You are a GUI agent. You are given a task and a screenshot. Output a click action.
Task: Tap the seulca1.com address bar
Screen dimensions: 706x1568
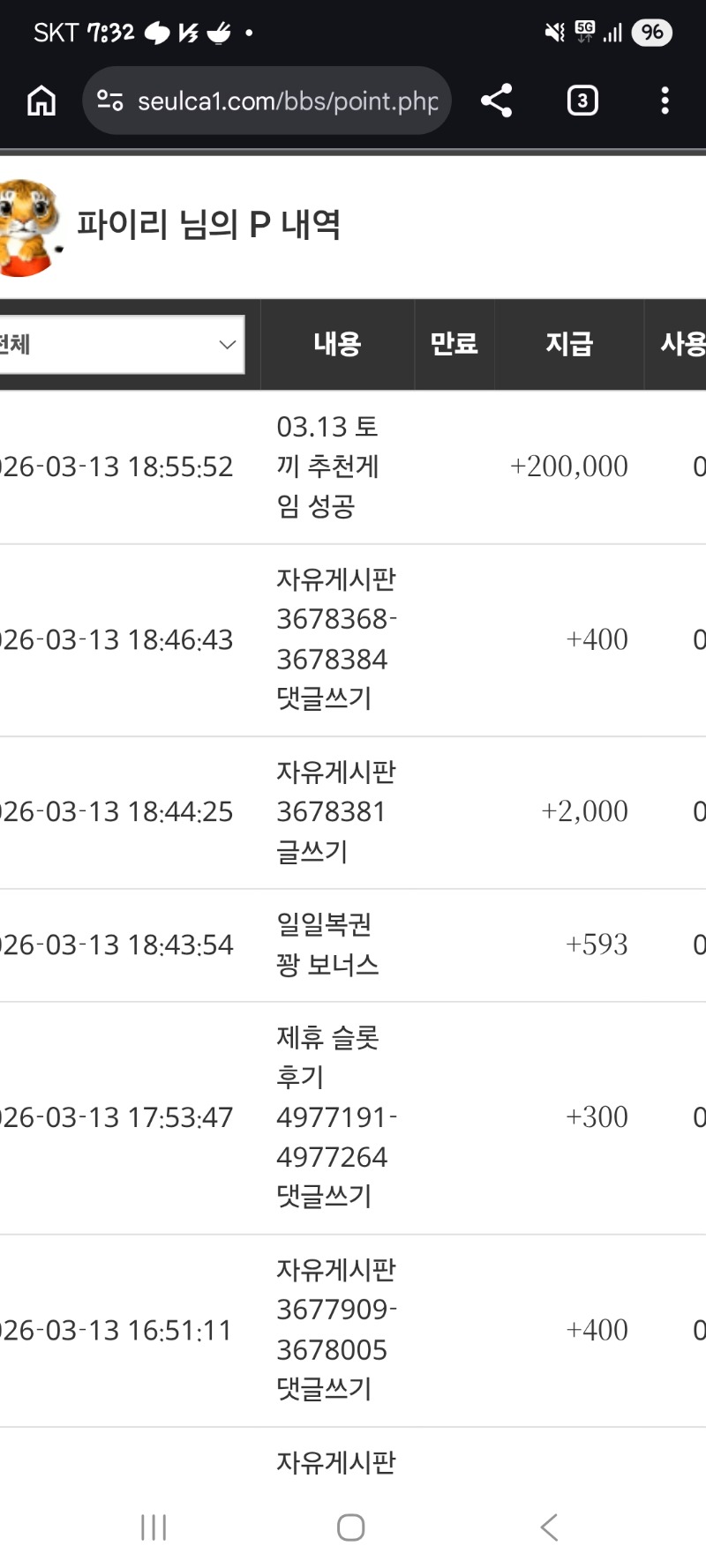[x=287, y=101]
